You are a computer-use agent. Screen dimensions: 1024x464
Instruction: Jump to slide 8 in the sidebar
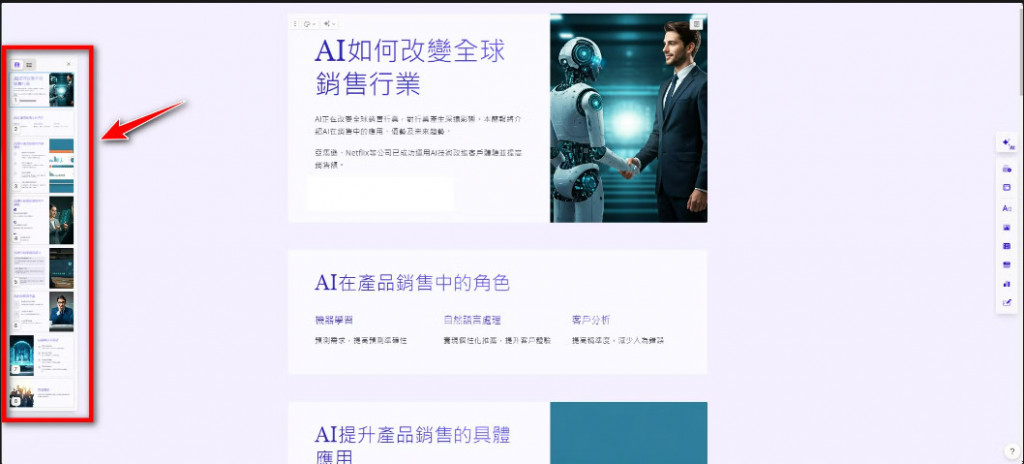point(41,392)
